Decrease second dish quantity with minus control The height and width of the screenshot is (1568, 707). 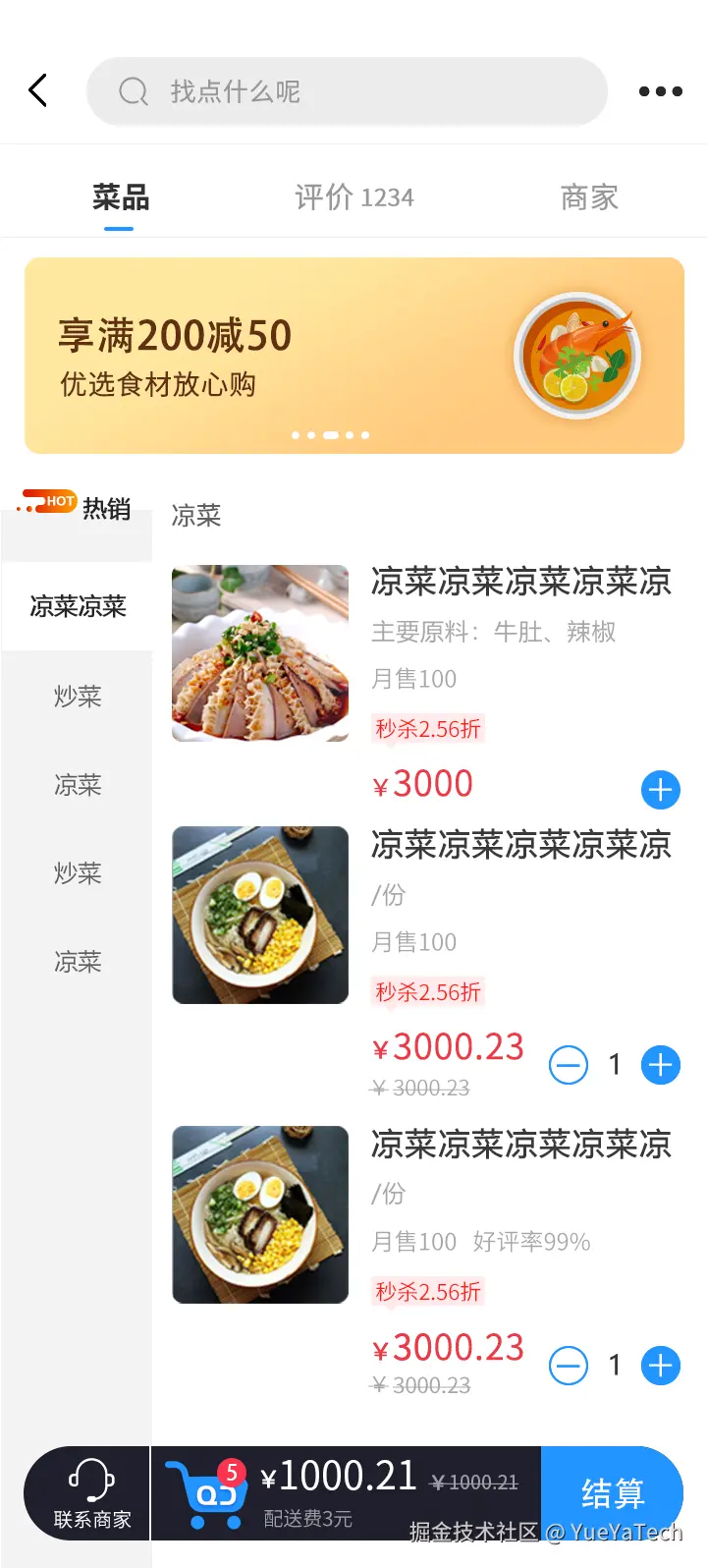click(x=568, y=1064)
